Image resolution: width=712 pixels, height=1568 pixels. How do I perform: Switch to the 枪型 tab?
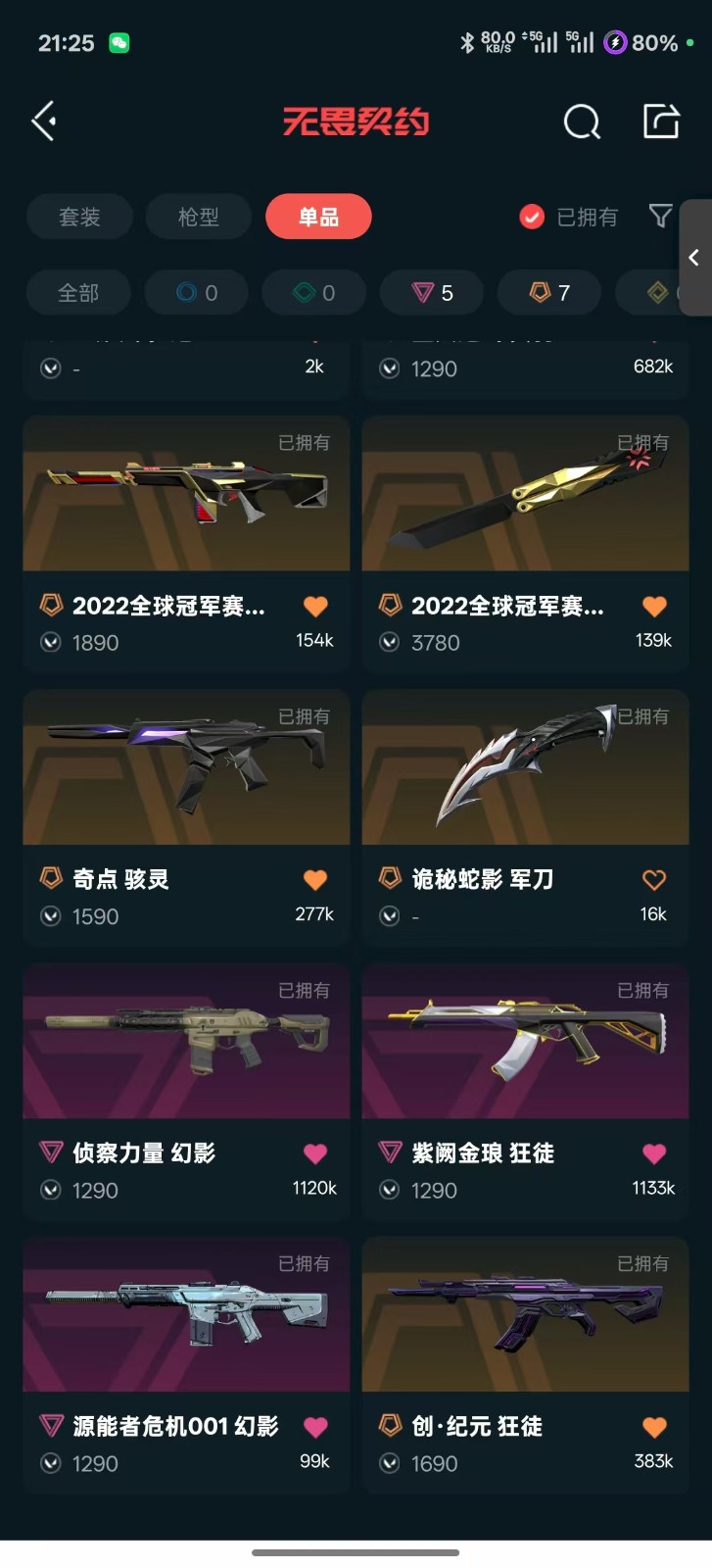199,217
